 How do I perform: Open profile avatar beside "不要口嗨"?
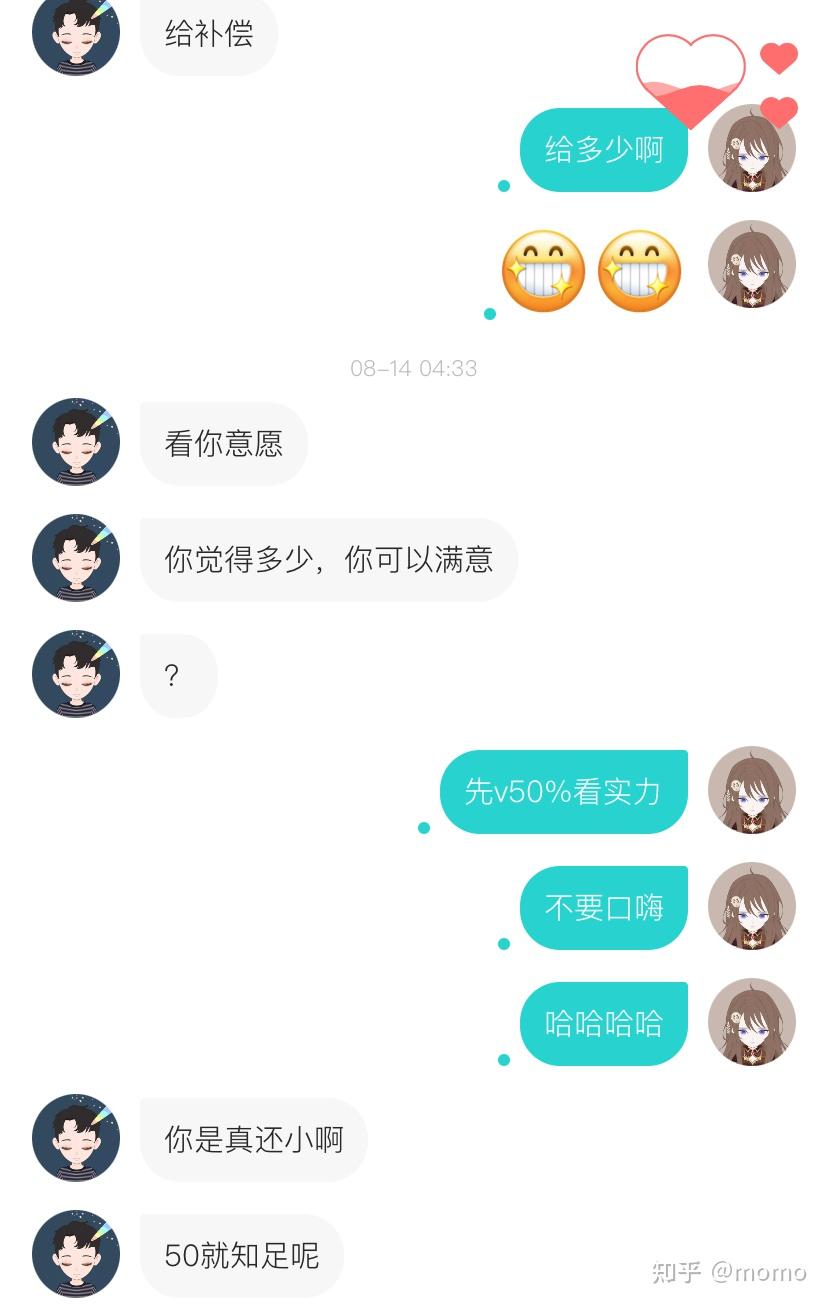pos(751,906)
